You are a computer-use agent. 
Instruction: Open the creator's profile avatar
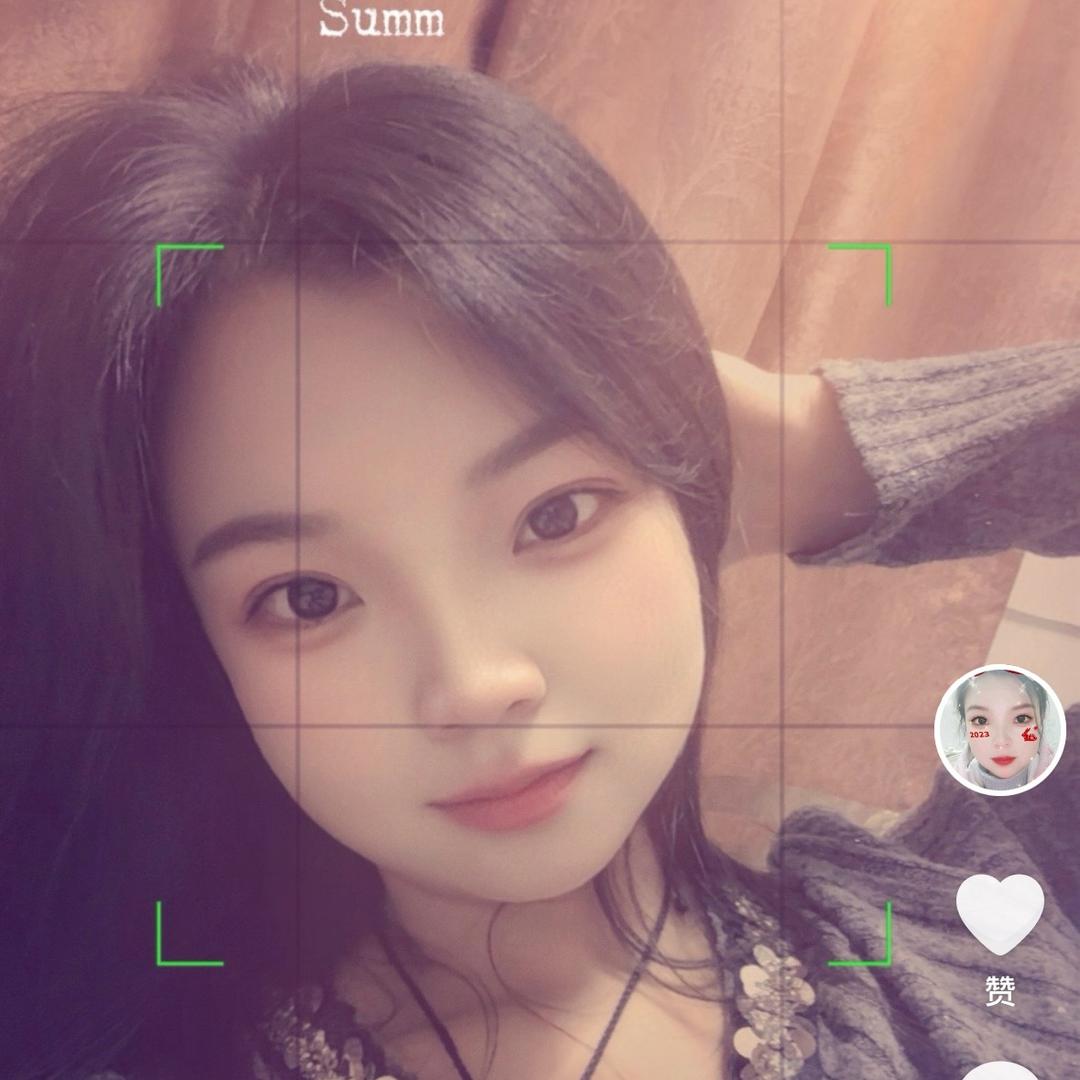pyautogui.click(x=1000, y=730)
